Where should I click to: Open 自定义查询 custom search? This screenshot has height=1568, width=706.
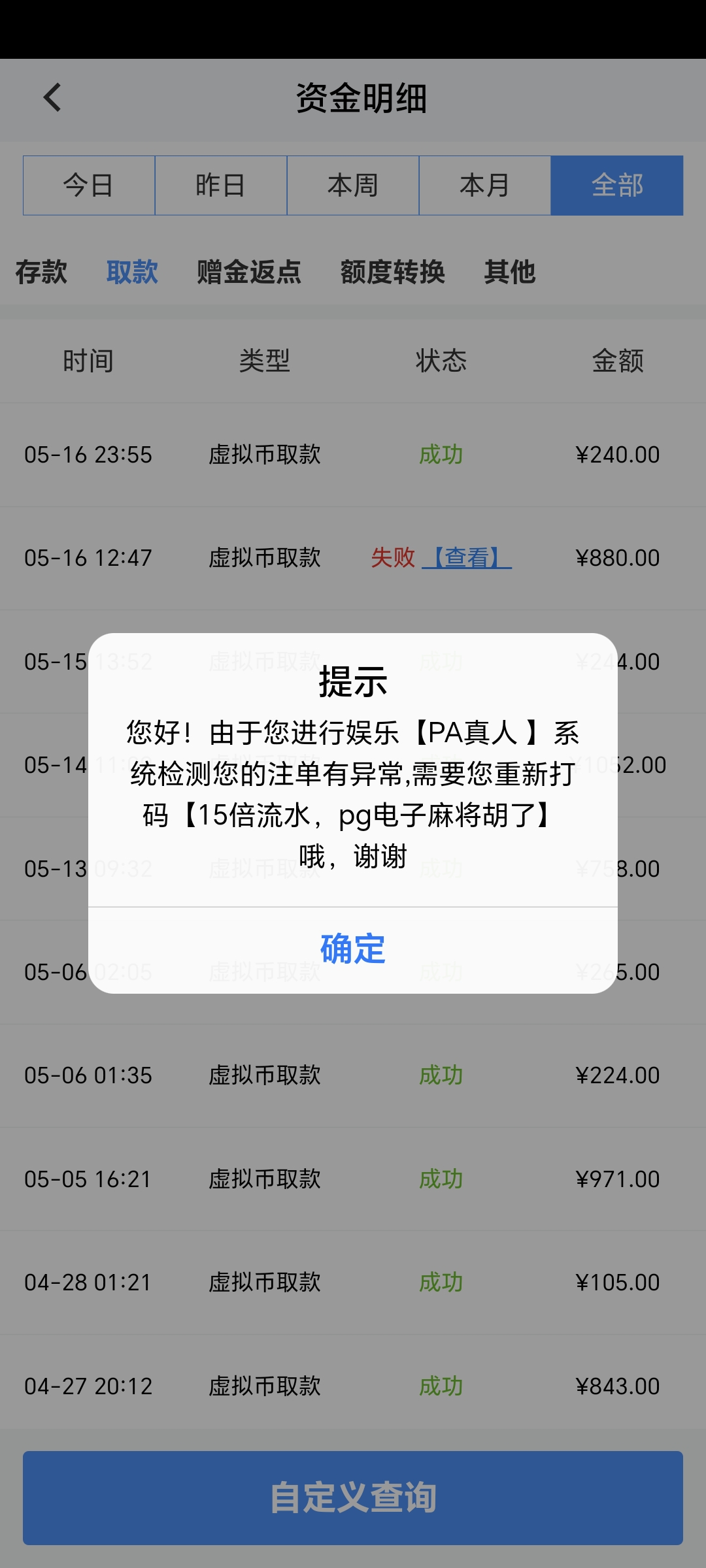(x=353, y=1497)
